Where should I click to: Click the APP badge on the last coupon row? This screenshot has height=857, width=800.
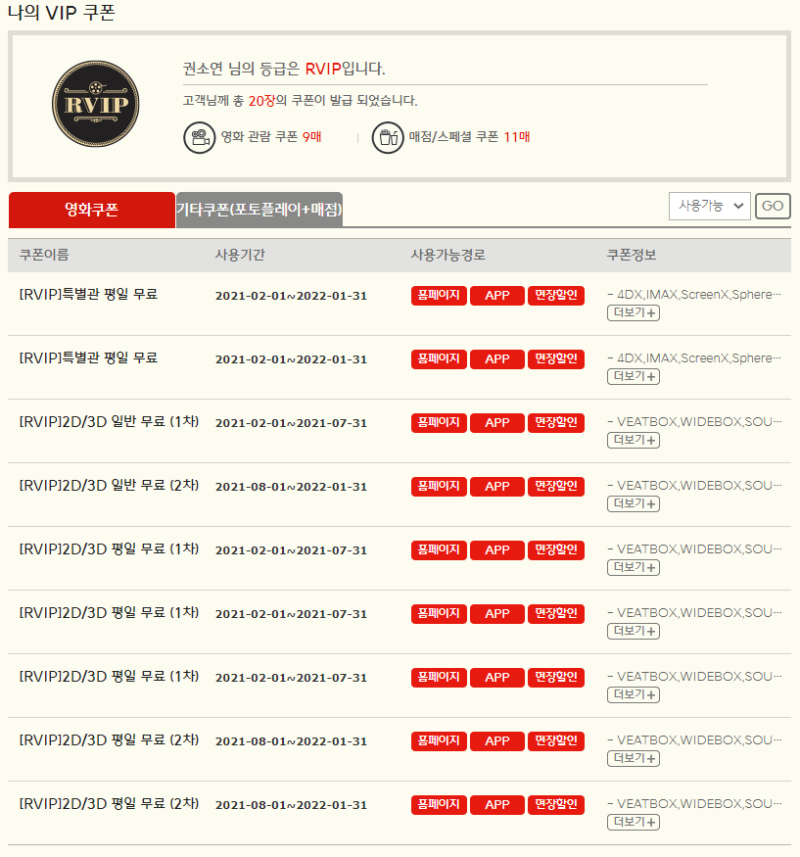tap(497, 805)
